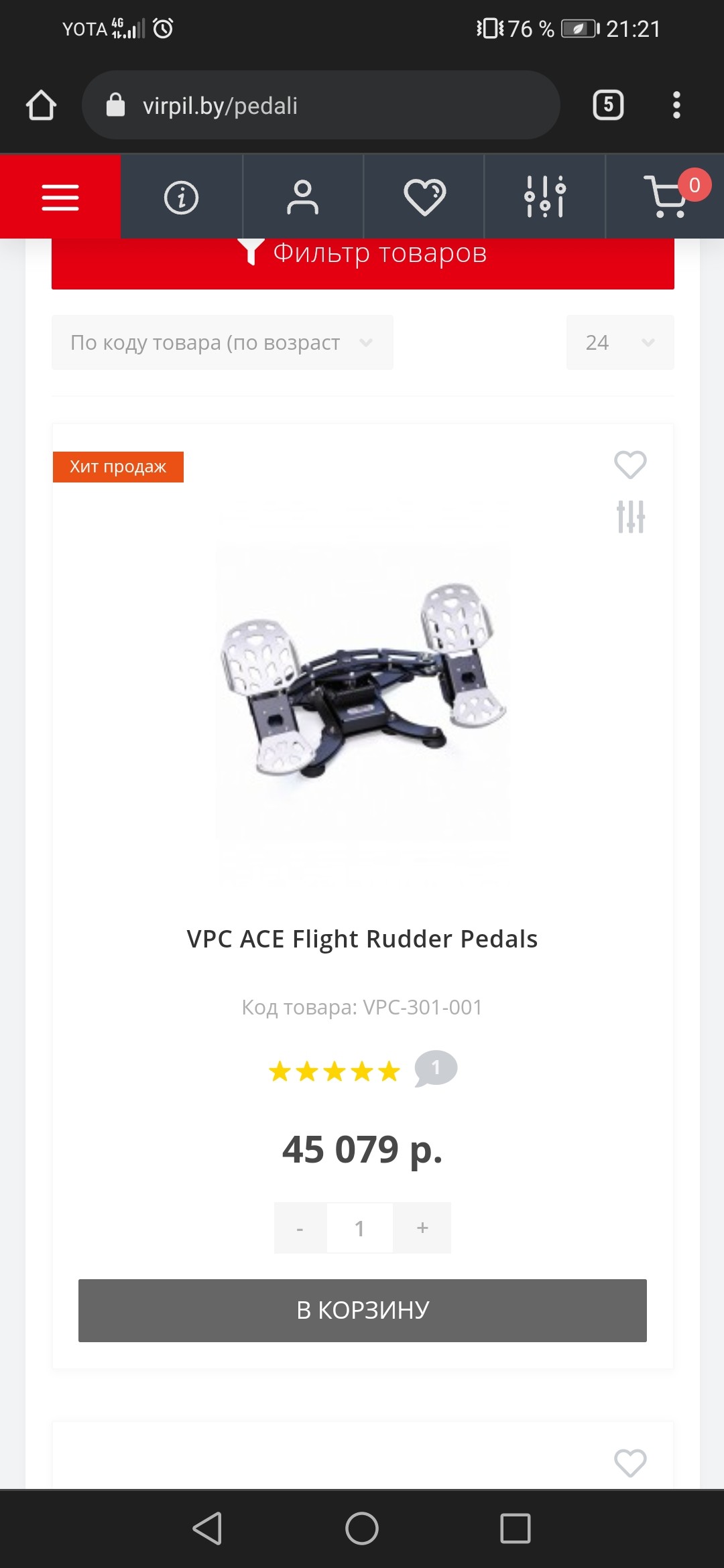
Task: Decrease quantity with the minus button
Action: click(300, 1228)
